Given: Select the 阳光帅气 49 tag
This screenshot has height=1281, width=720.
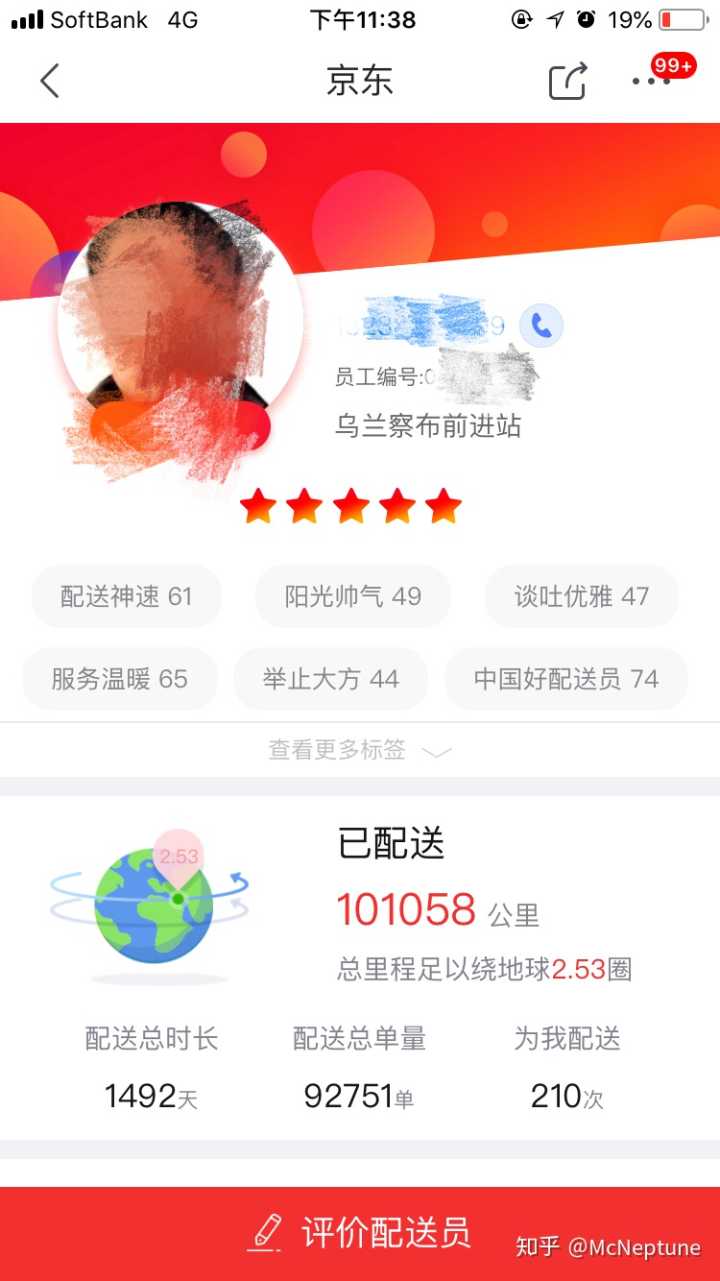Looking at the screenshot, I should tap(353, 597).
